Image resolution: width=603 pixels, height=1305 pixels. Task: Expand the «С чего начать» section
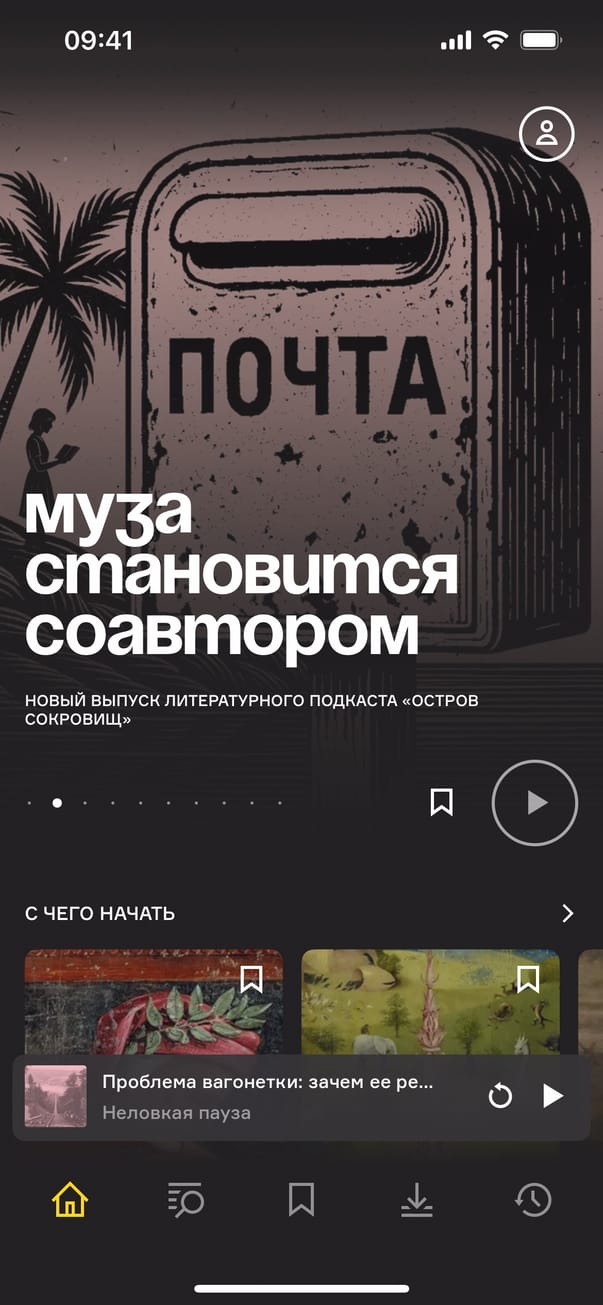pos(567,913)
